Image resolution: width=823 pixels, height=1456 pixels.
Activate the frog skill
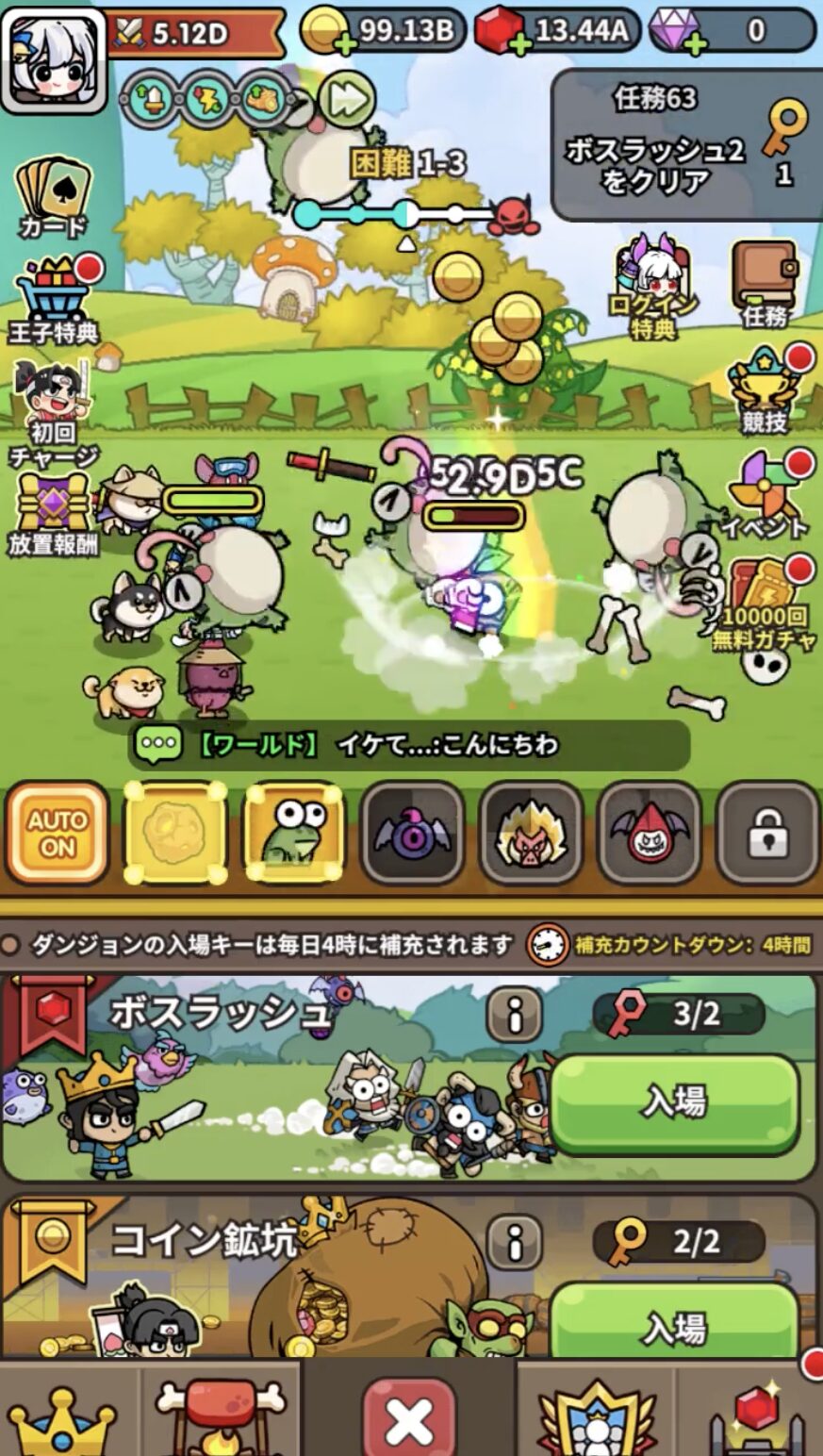(x=293, y=832)
